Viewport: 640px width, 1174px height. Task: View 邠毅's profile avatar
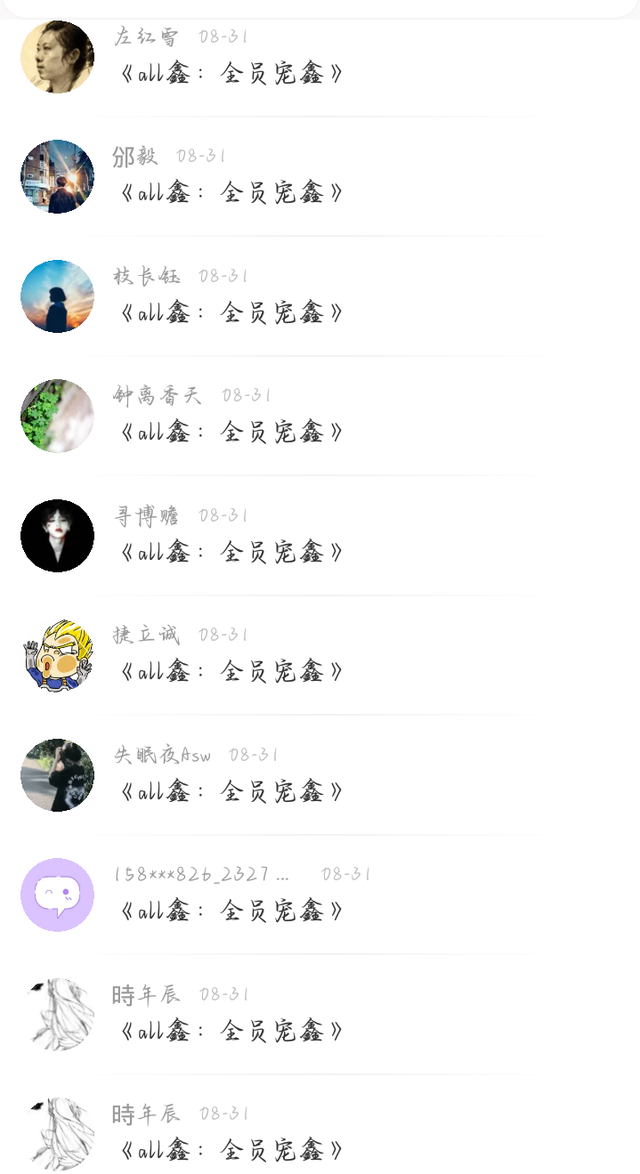57,176
